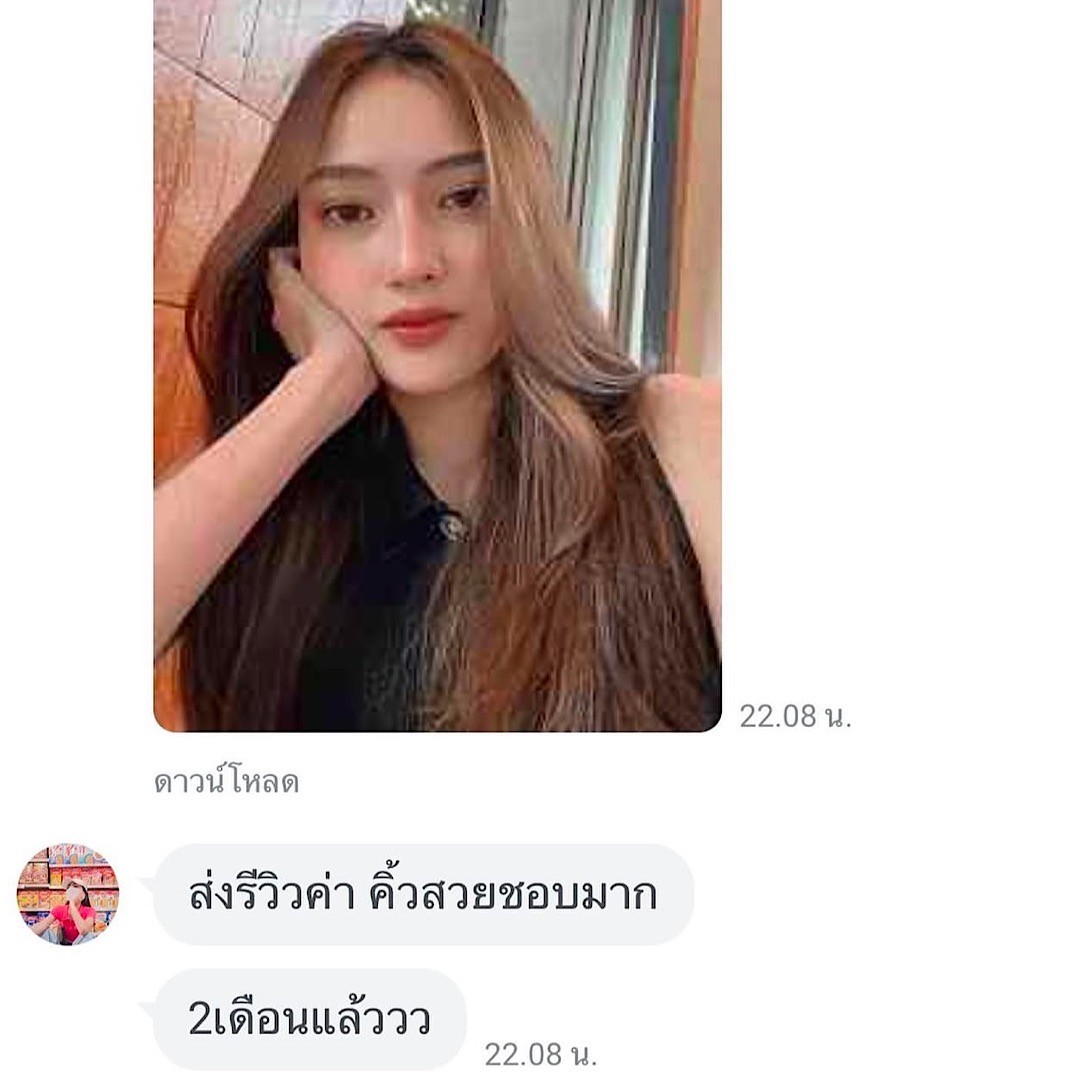
Task: Open the sender's profile picture
Action: point(68,893)
